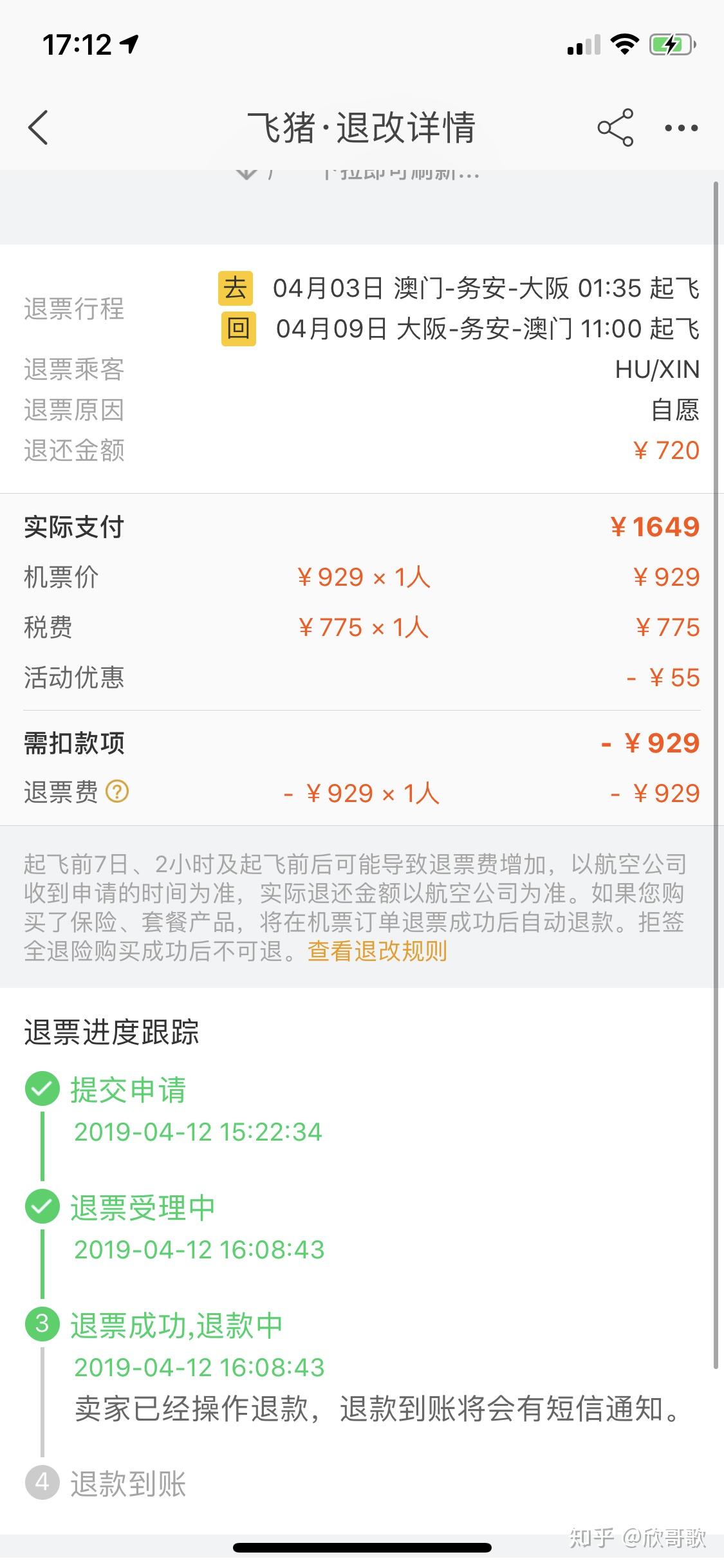Expand the 退票进度跟踪 progress section
Viewport: 724px width, 1568px height.
pyautogui.click(x=113, y=1031)
